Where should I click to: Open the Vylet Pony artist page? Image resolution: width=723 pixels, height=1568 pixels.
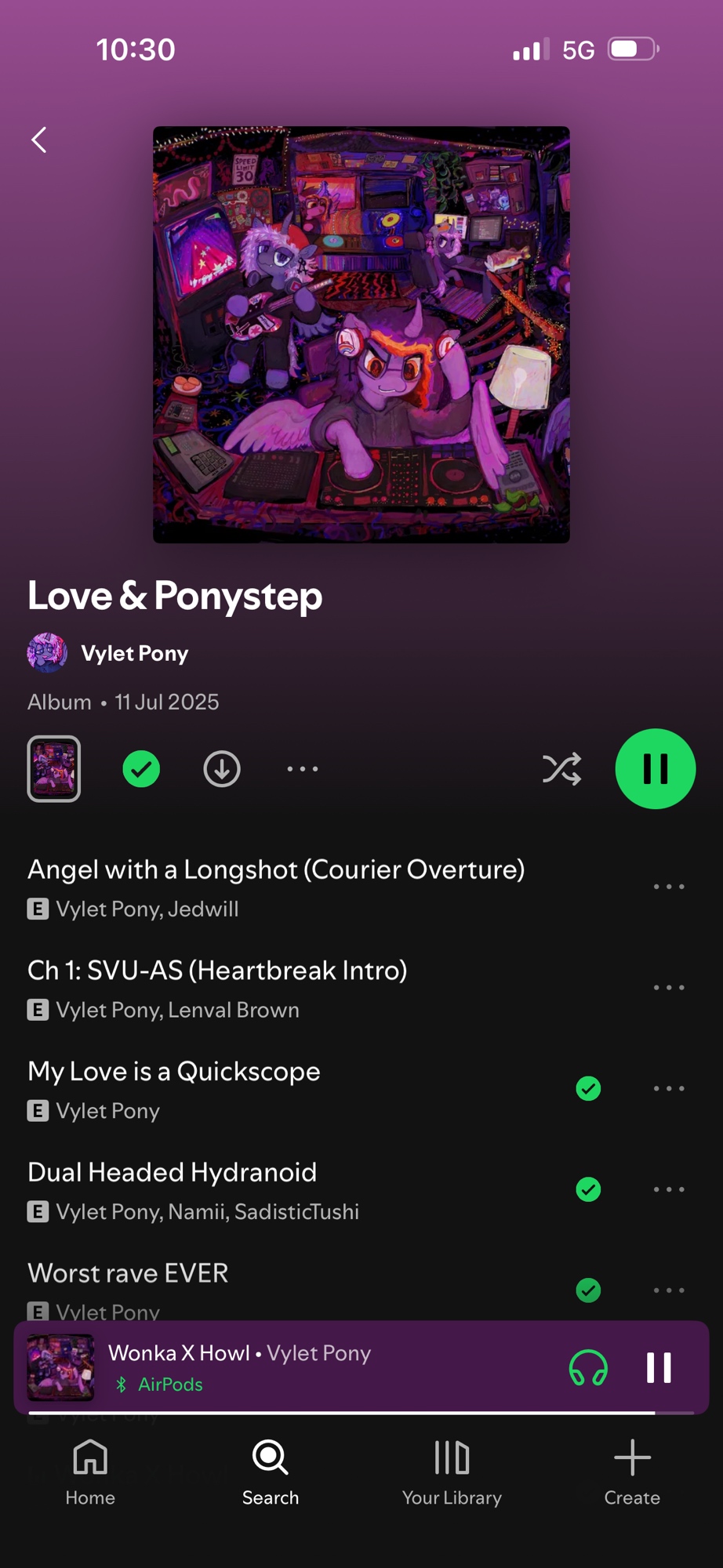coord(134,653)
